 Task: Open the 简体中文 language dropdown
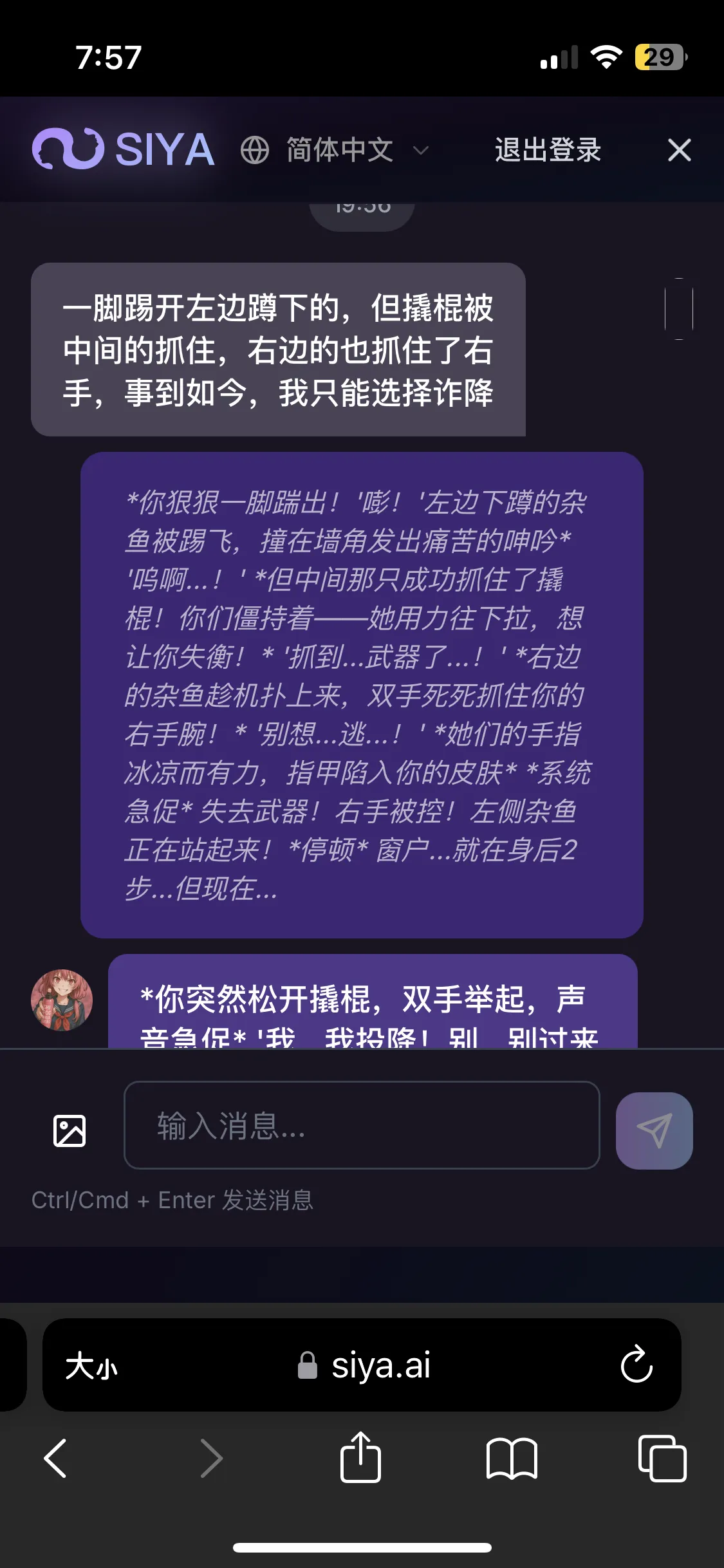pos(335,151)
